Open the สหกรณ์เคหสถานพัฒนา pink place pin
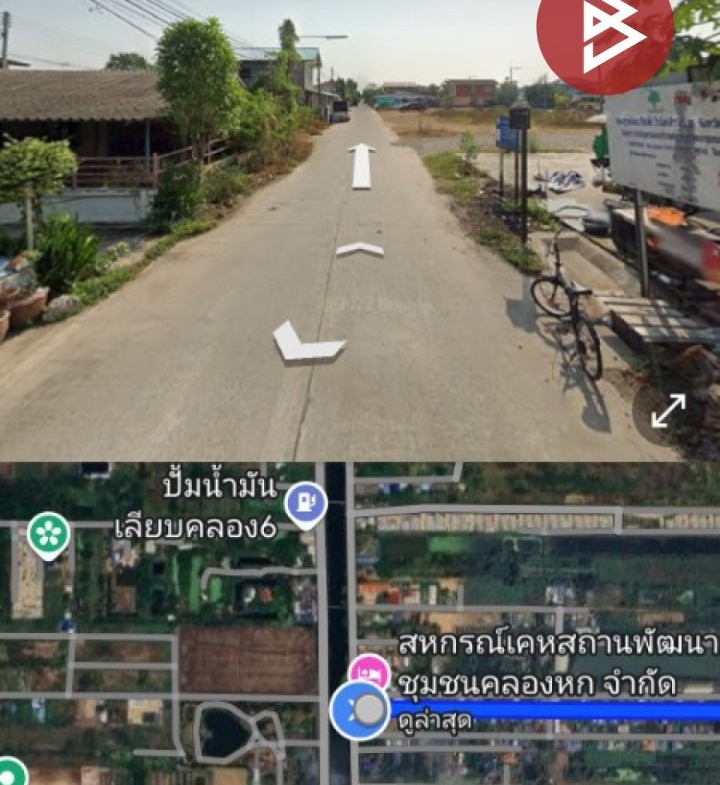The image size is (720, 785). point(369,671)
